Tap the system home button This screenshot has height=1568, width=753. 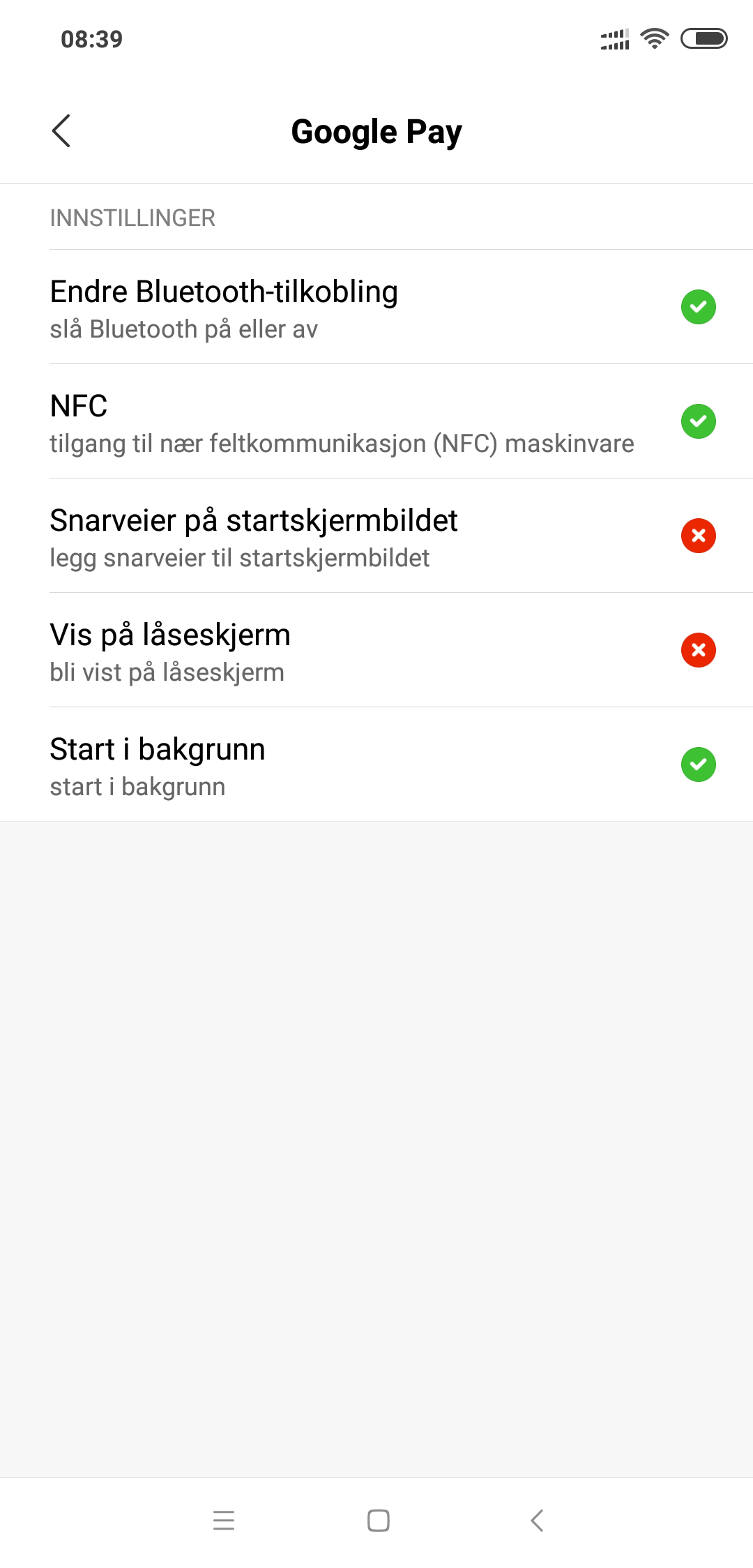[378, 1521]
